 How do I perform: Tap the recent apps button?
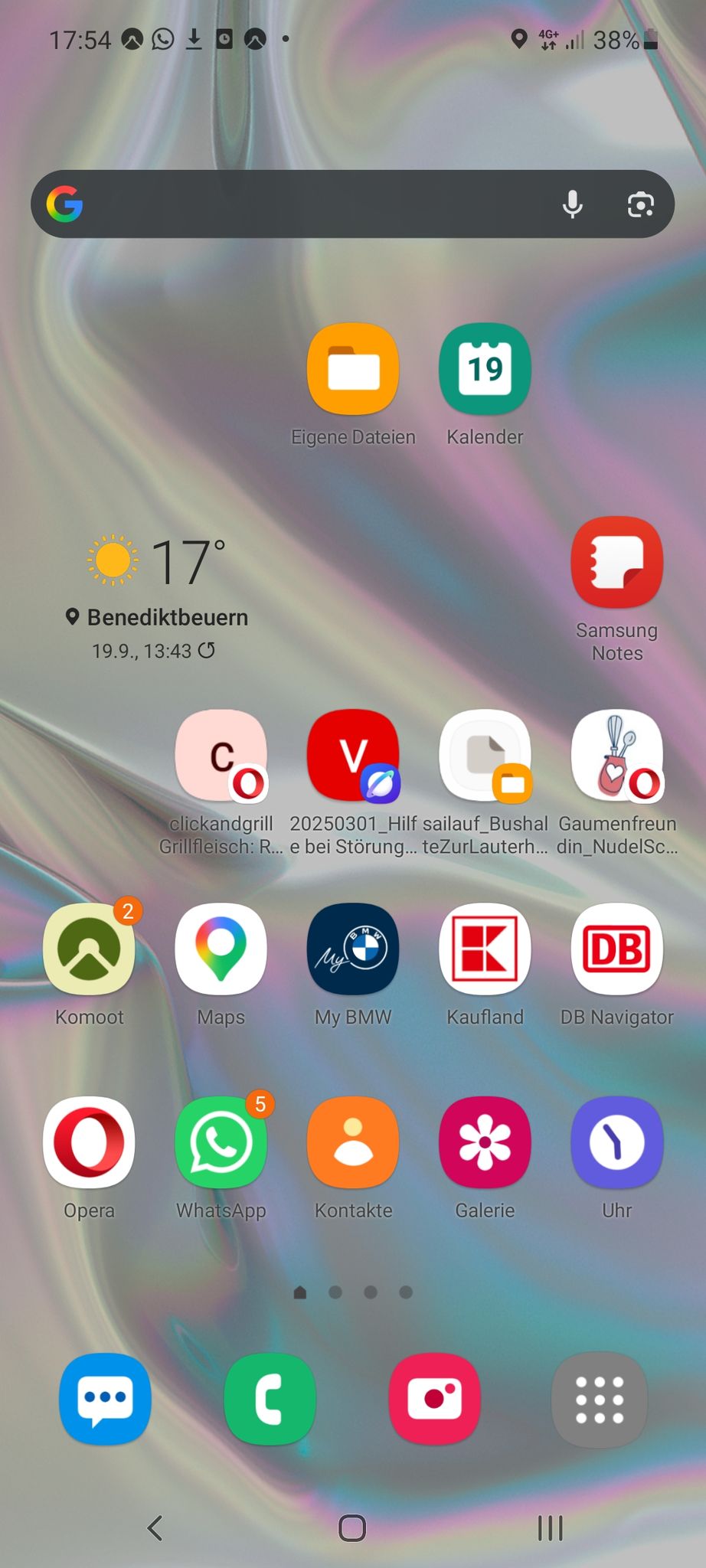[550, 1528]
